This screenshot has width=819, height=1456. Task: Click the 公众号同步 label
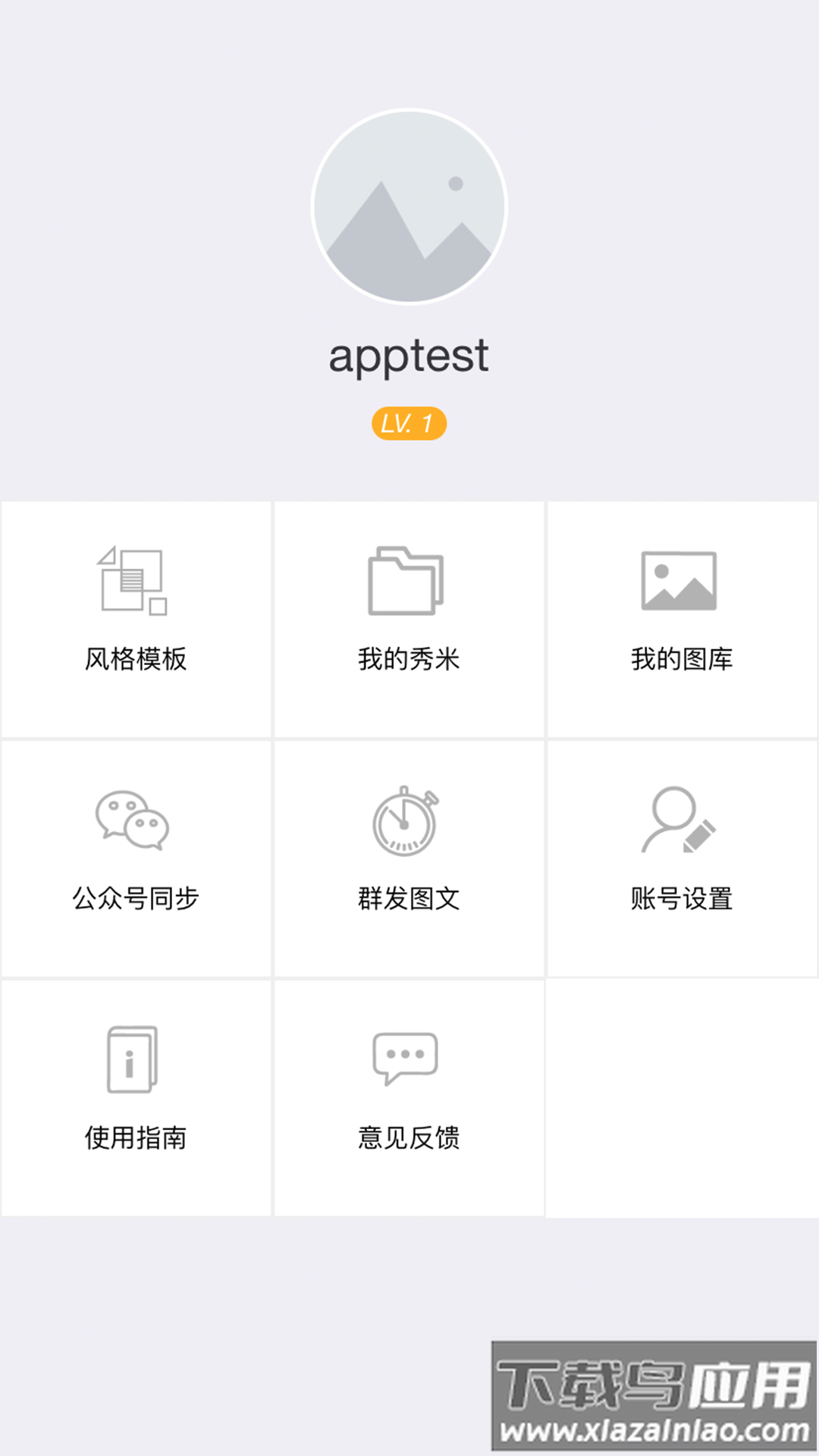click(138, 897)
